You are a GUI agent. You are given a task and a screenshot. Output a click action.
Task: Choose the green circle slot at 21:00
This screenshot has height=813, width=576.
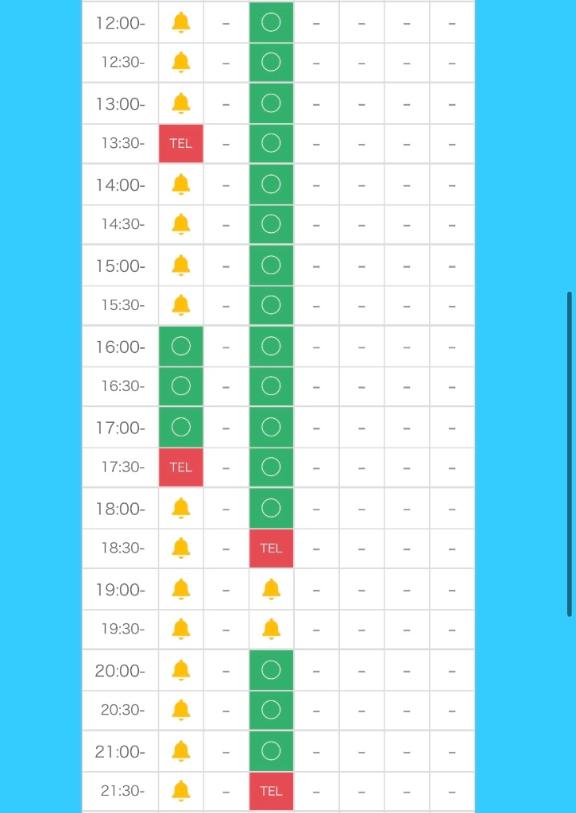click(x=271, y=751)
